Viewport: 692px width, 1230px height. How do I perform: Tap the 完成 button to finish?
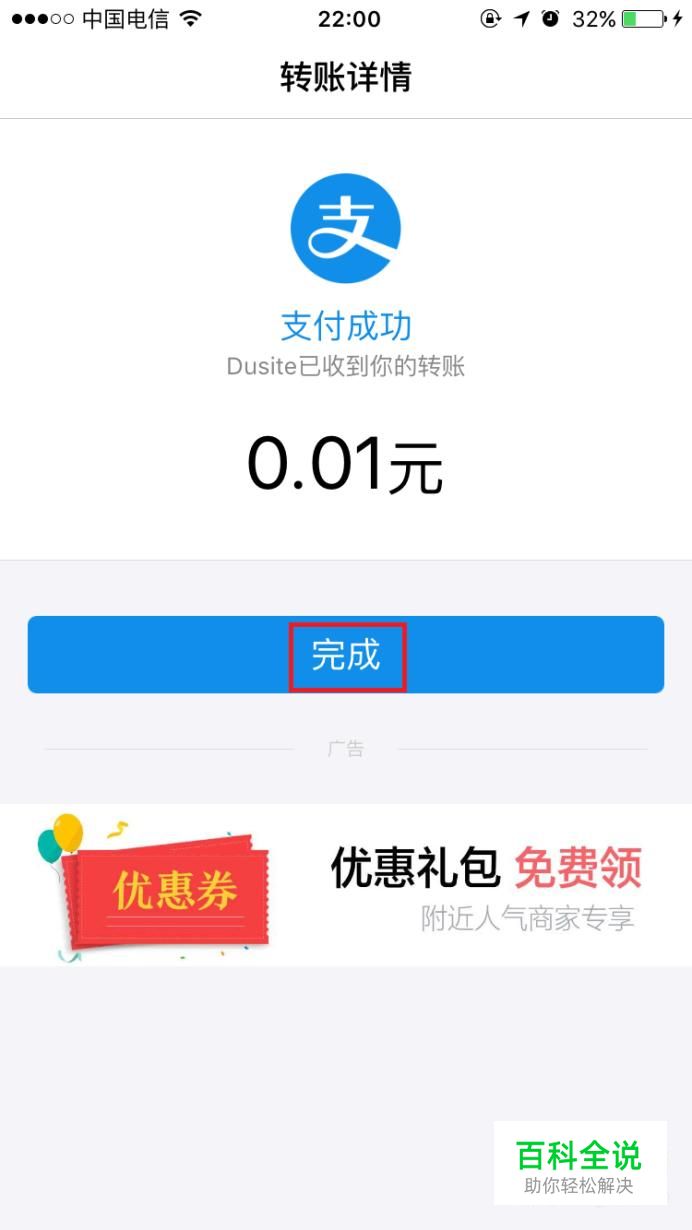coord(346,655)
